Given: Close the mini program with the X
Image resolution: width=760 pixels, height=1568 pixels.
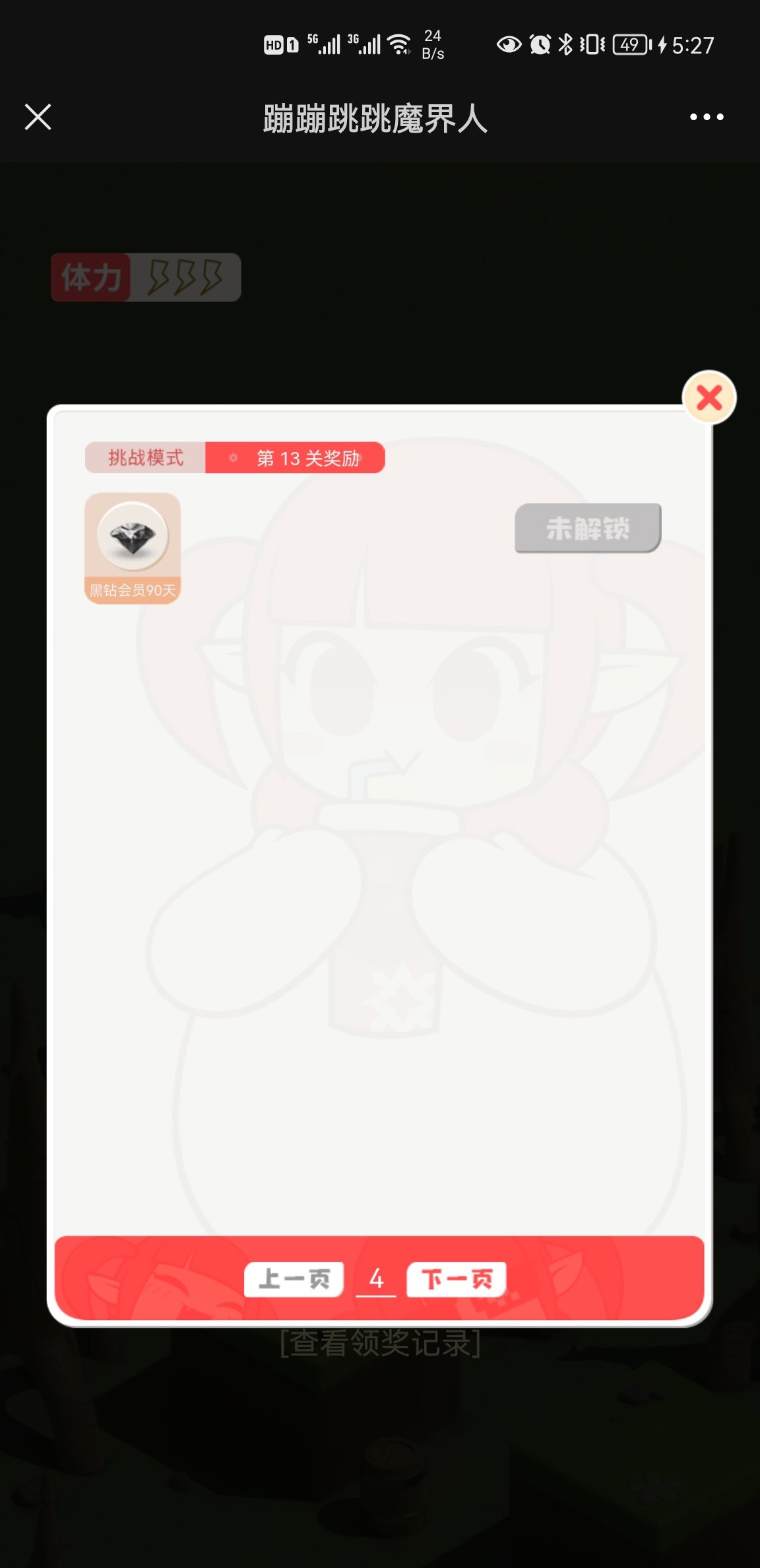Looking at the screenshot, I should point(38,117).
